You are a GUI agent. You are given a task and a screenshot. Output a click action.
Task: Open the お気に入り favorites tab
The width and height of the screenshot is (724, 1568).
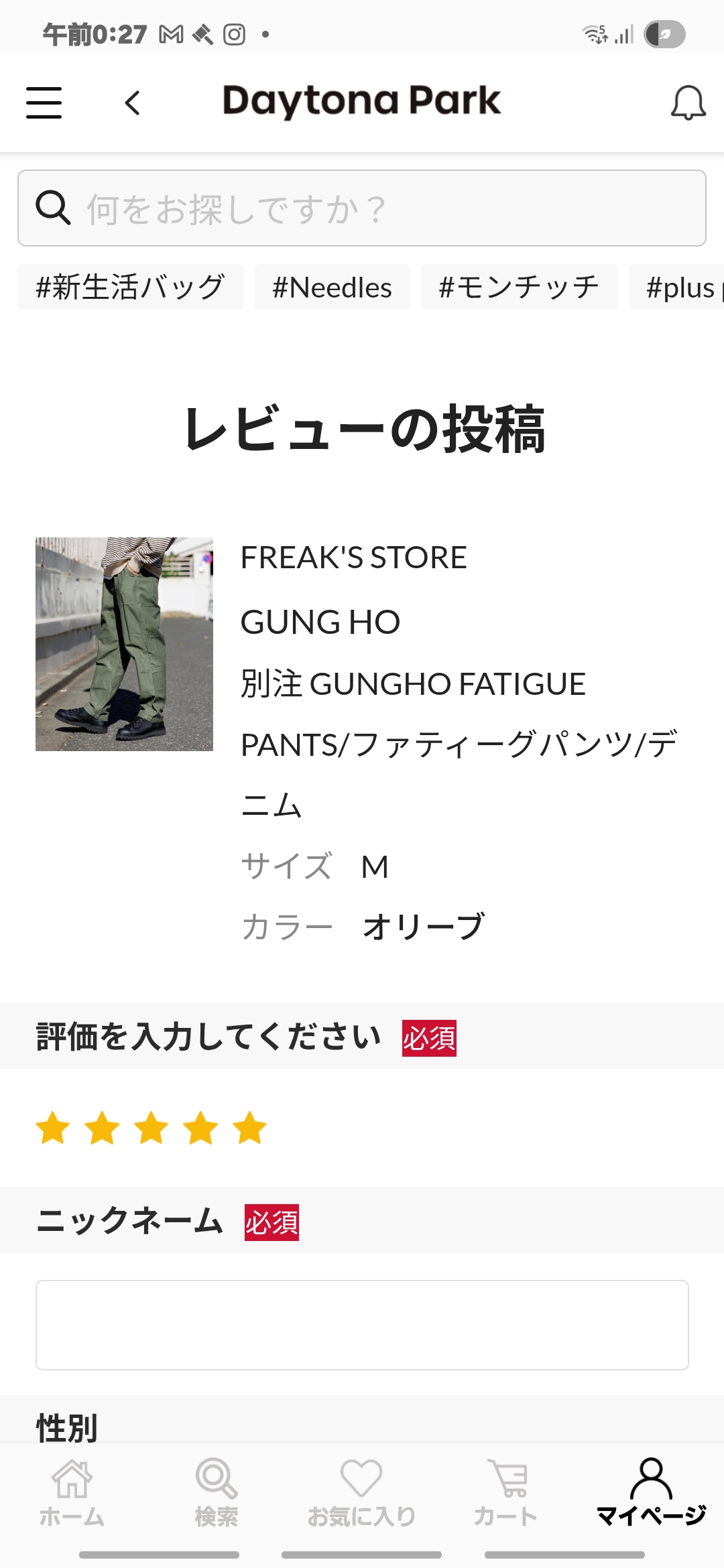click(361, 1493)
